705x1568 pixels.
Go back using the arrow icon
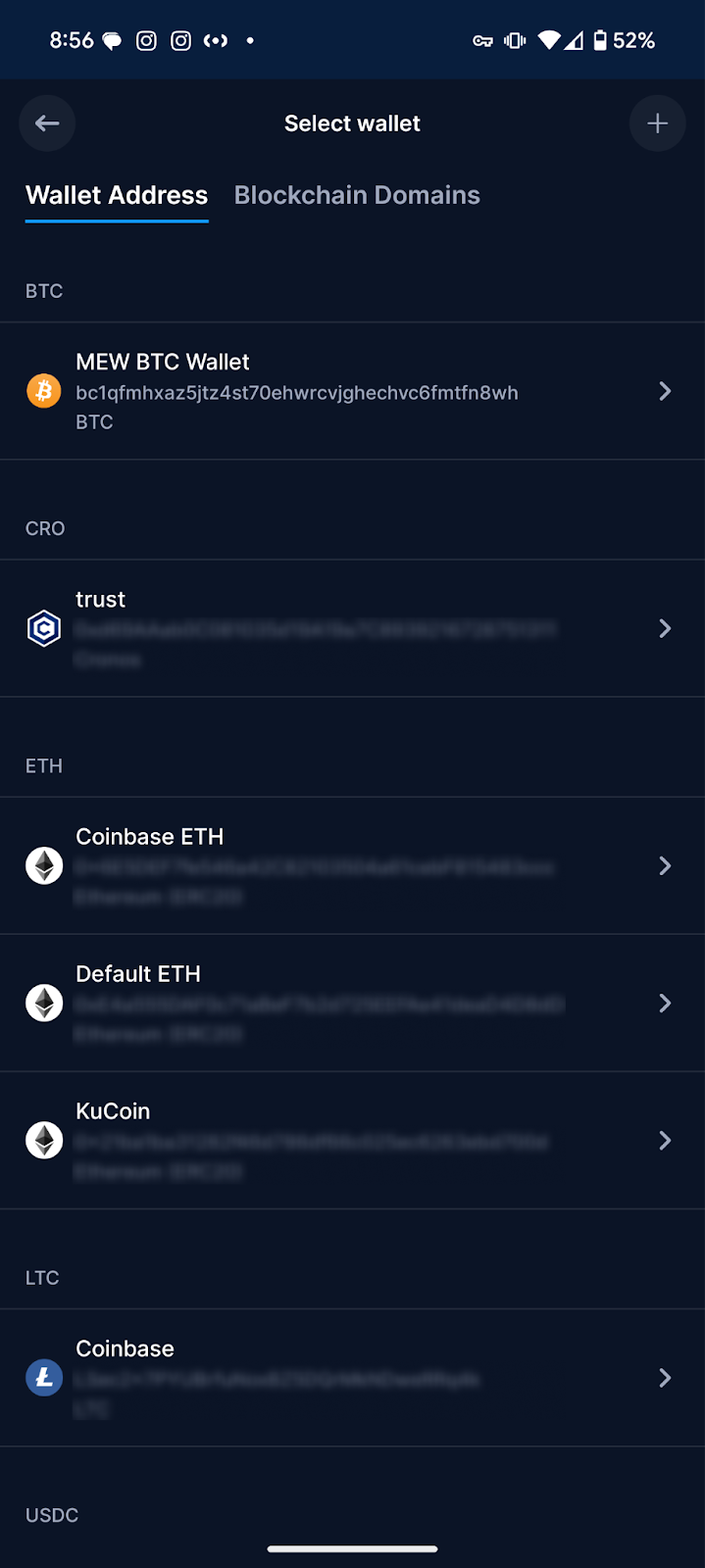(x=47, y=123)
